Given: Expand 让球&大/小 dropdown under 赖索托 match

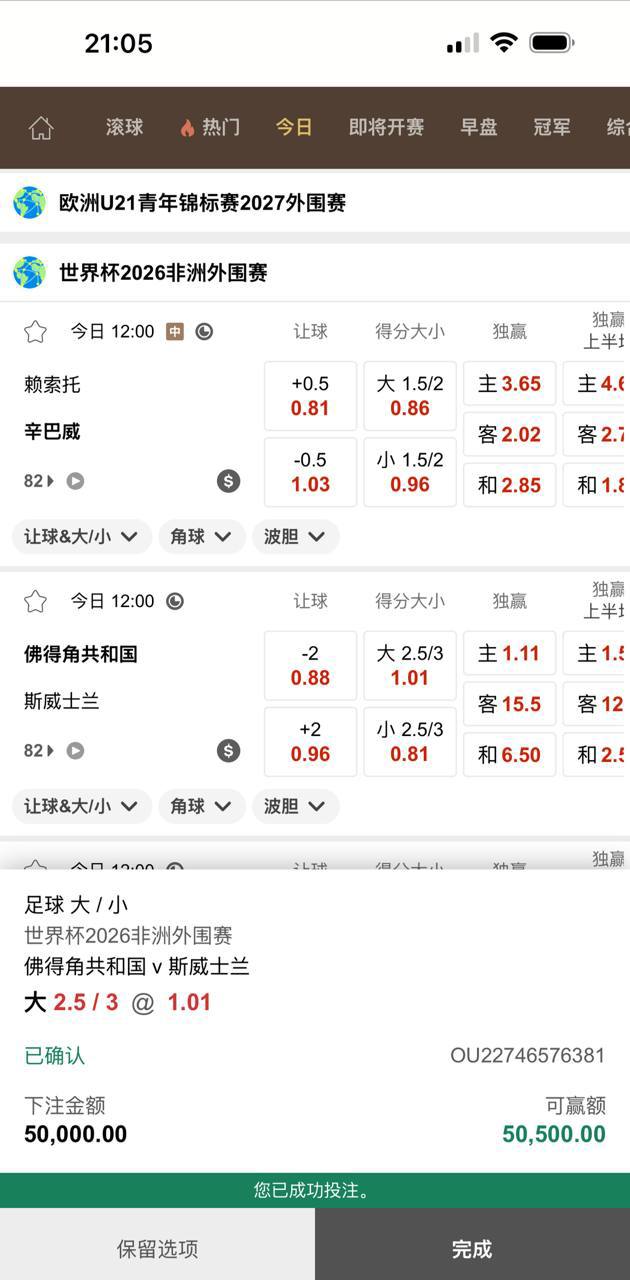Looking at the screenshot, I should [82, 537].
